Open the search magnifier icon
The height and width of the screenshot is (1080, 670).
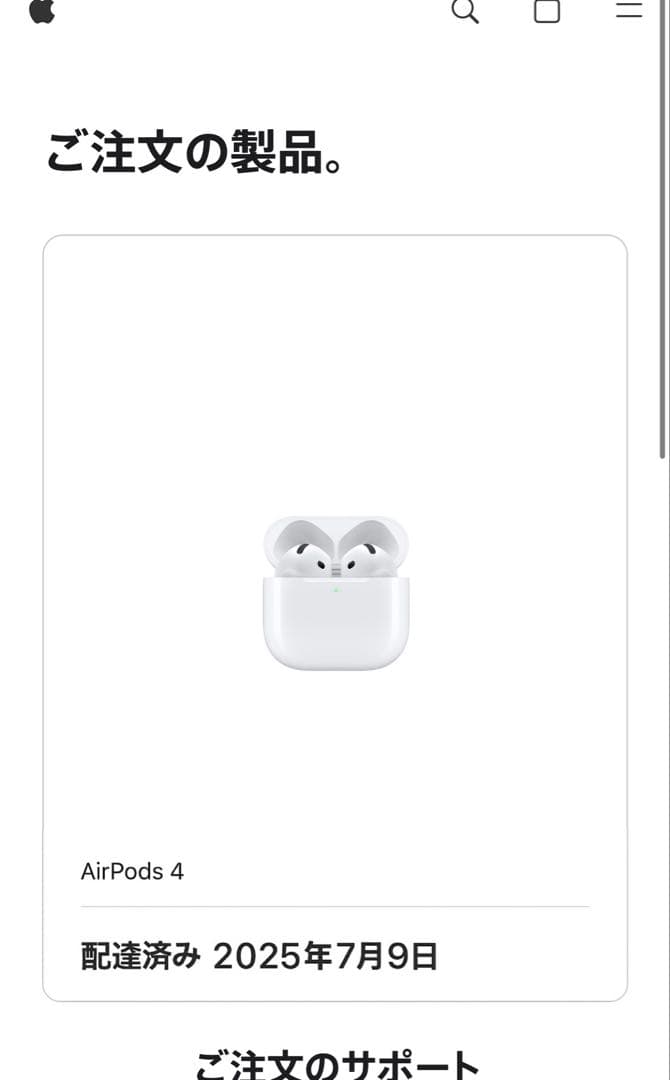pyautogui.click(x=465, y=10)
